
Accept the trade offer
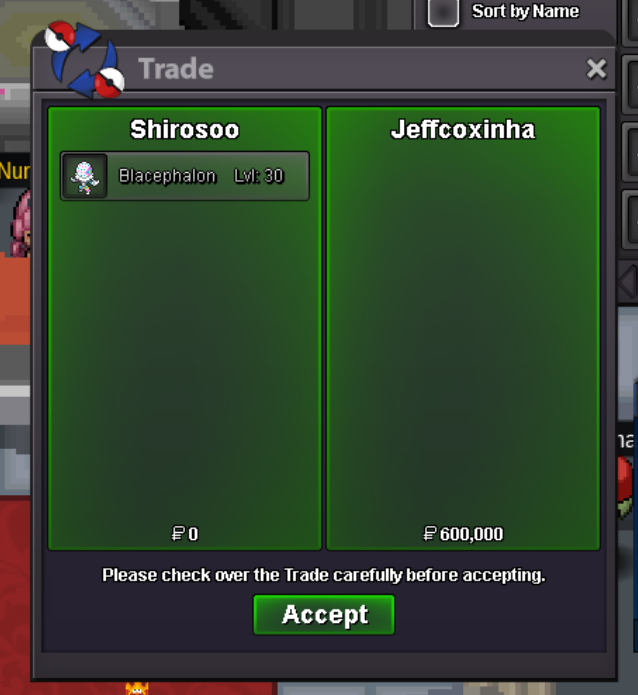point(324,614)
